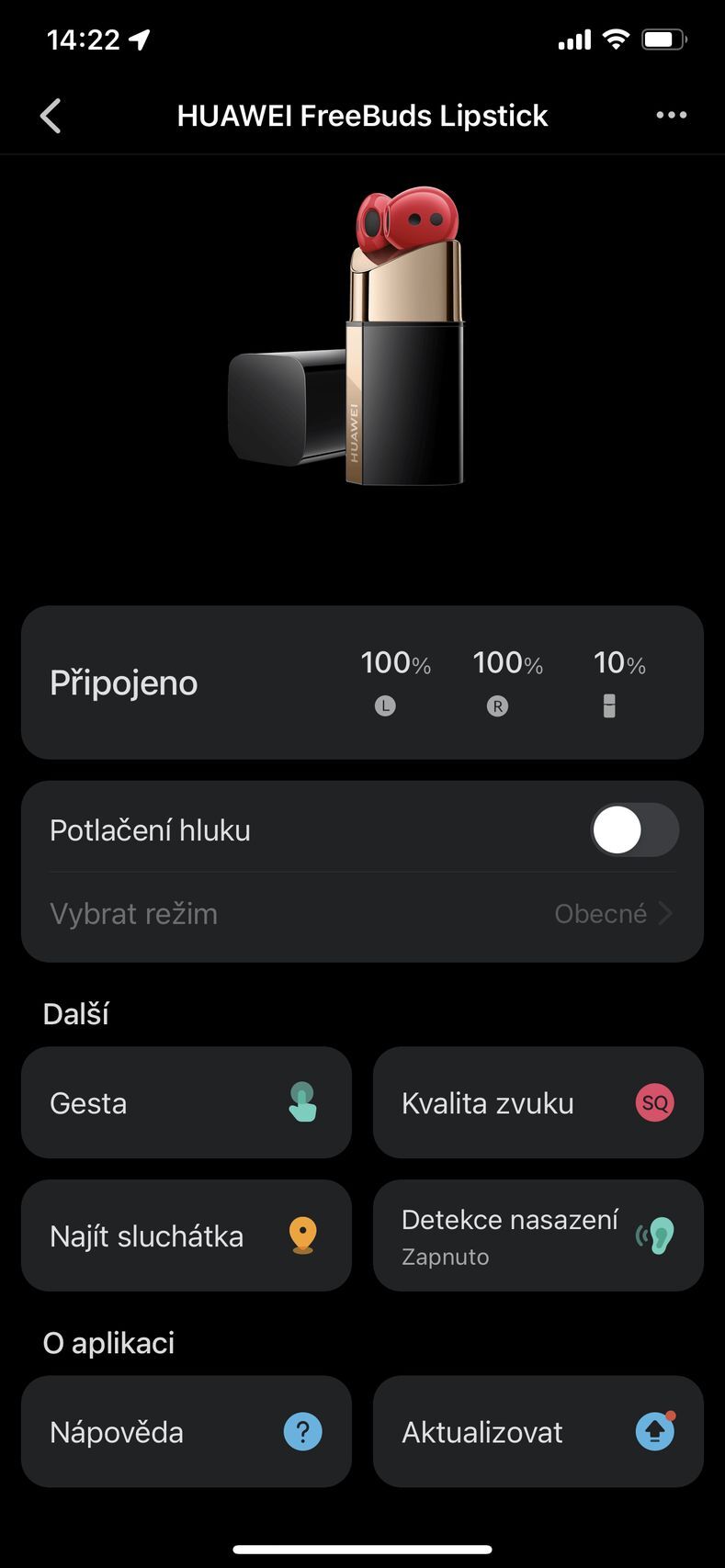Disable noise cancellation toggle

point(634,829)
